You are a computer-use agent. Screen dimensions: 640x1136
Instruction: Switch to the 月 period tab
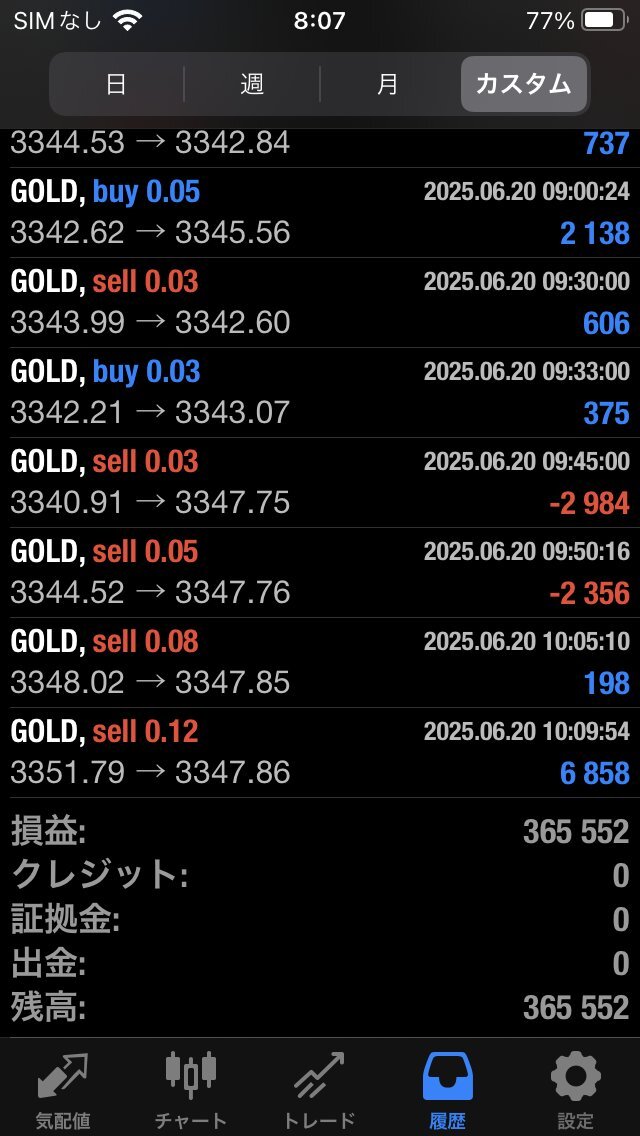pos(388,84)
